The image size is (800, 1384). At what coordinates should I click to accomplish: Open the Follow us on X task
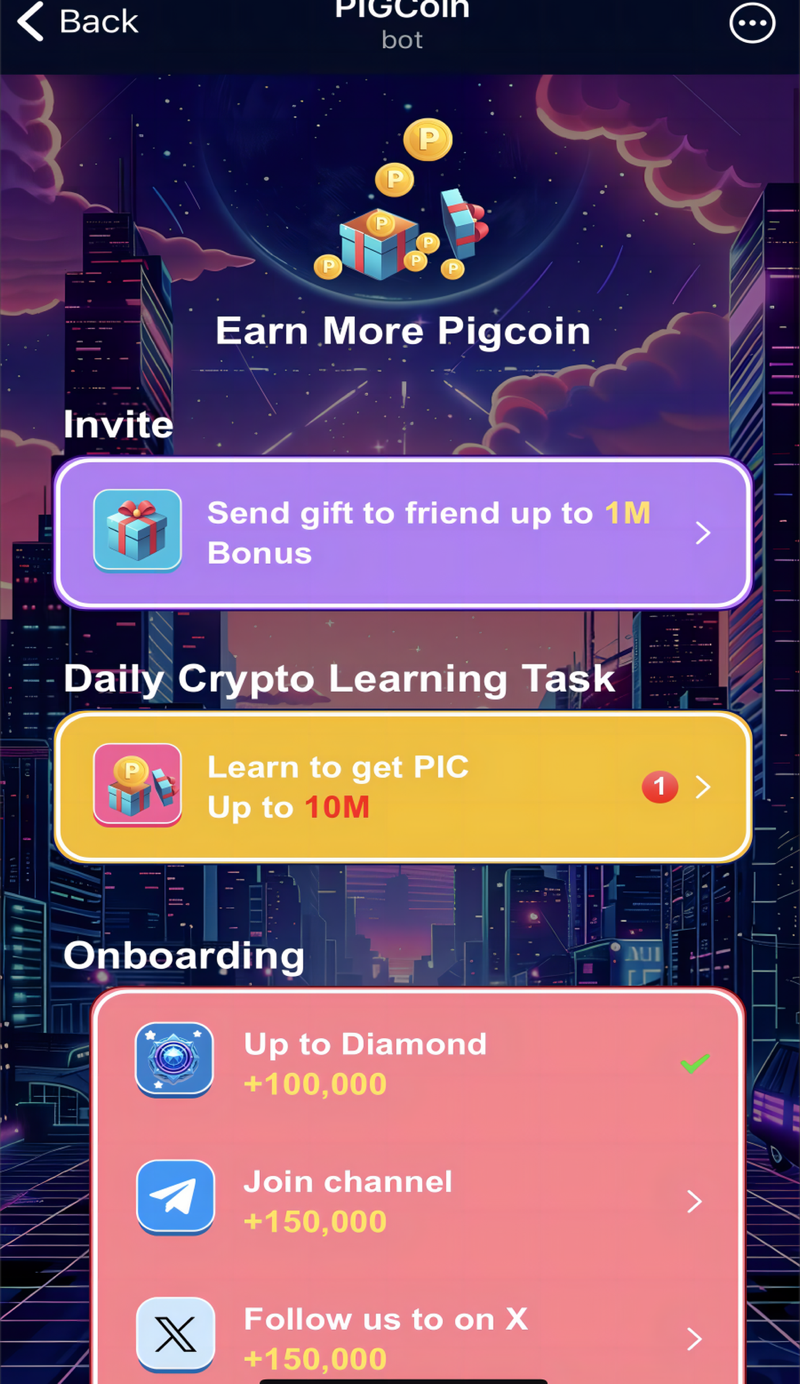420,1338
